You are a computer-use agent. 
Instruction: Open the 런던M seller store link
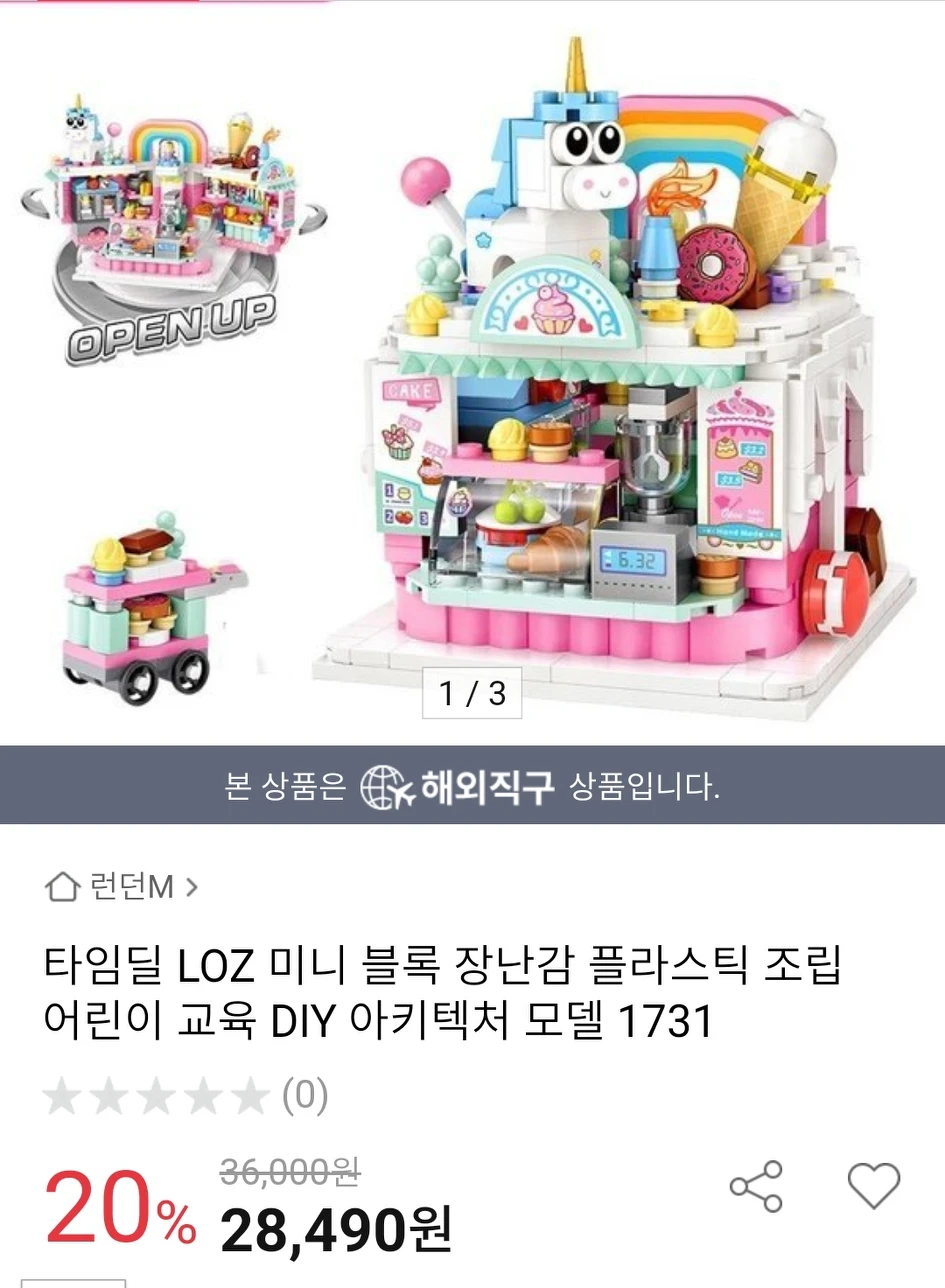pyautogui.click(x=121, y=886)
